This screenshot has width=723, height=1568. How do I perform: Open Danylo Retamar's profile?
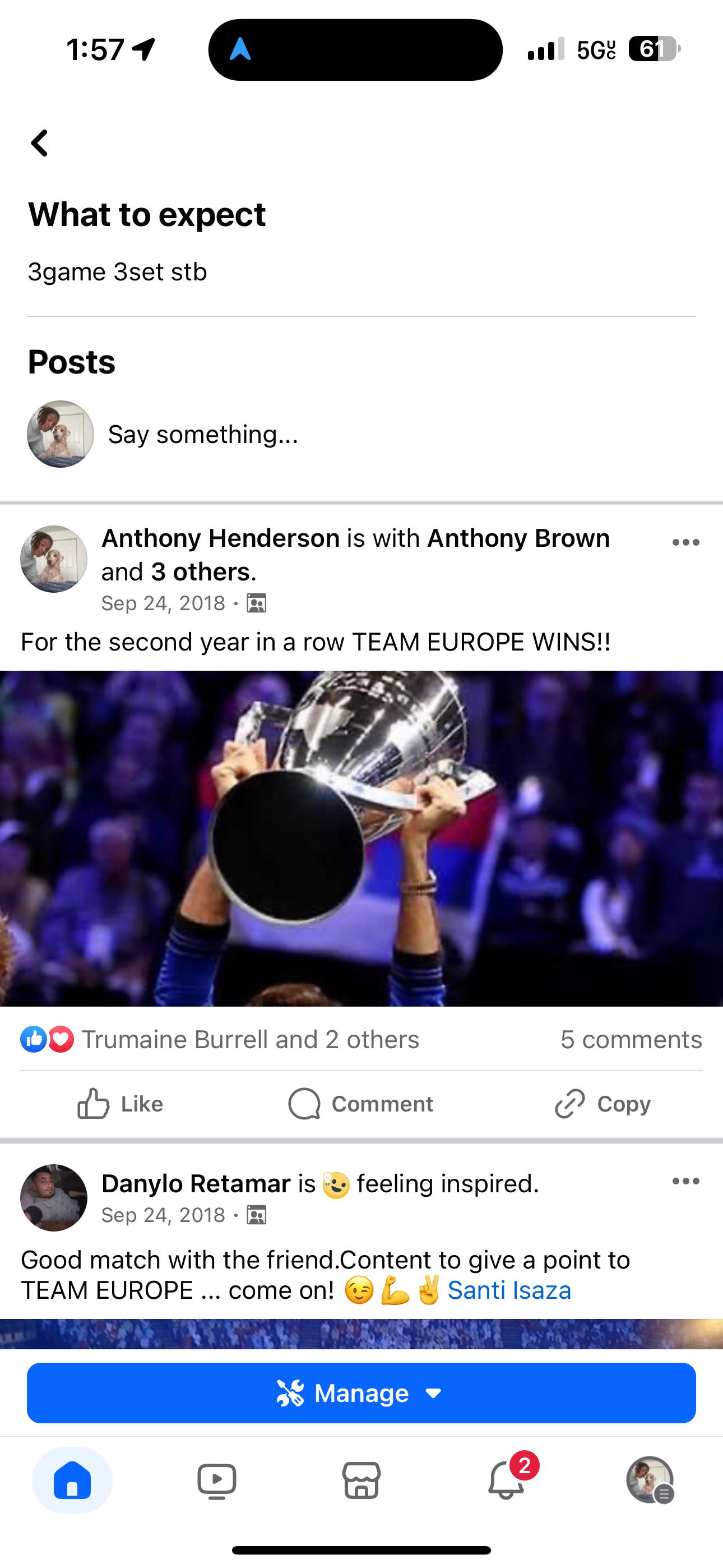tap(196, 1184)
